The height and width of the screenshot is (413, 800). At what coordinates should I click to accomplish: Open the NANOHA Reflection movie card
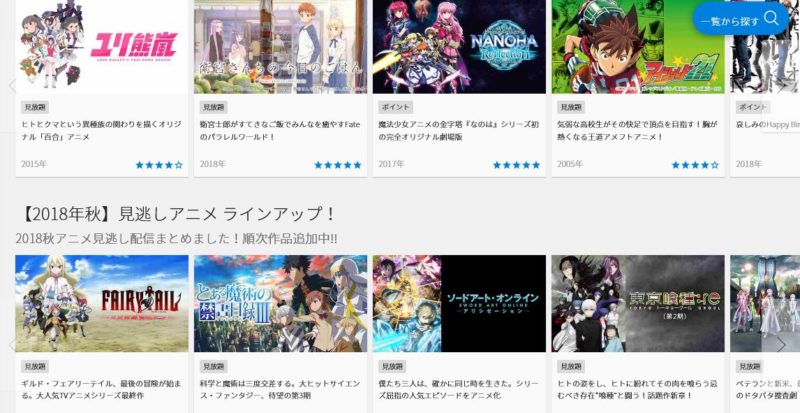459,46
